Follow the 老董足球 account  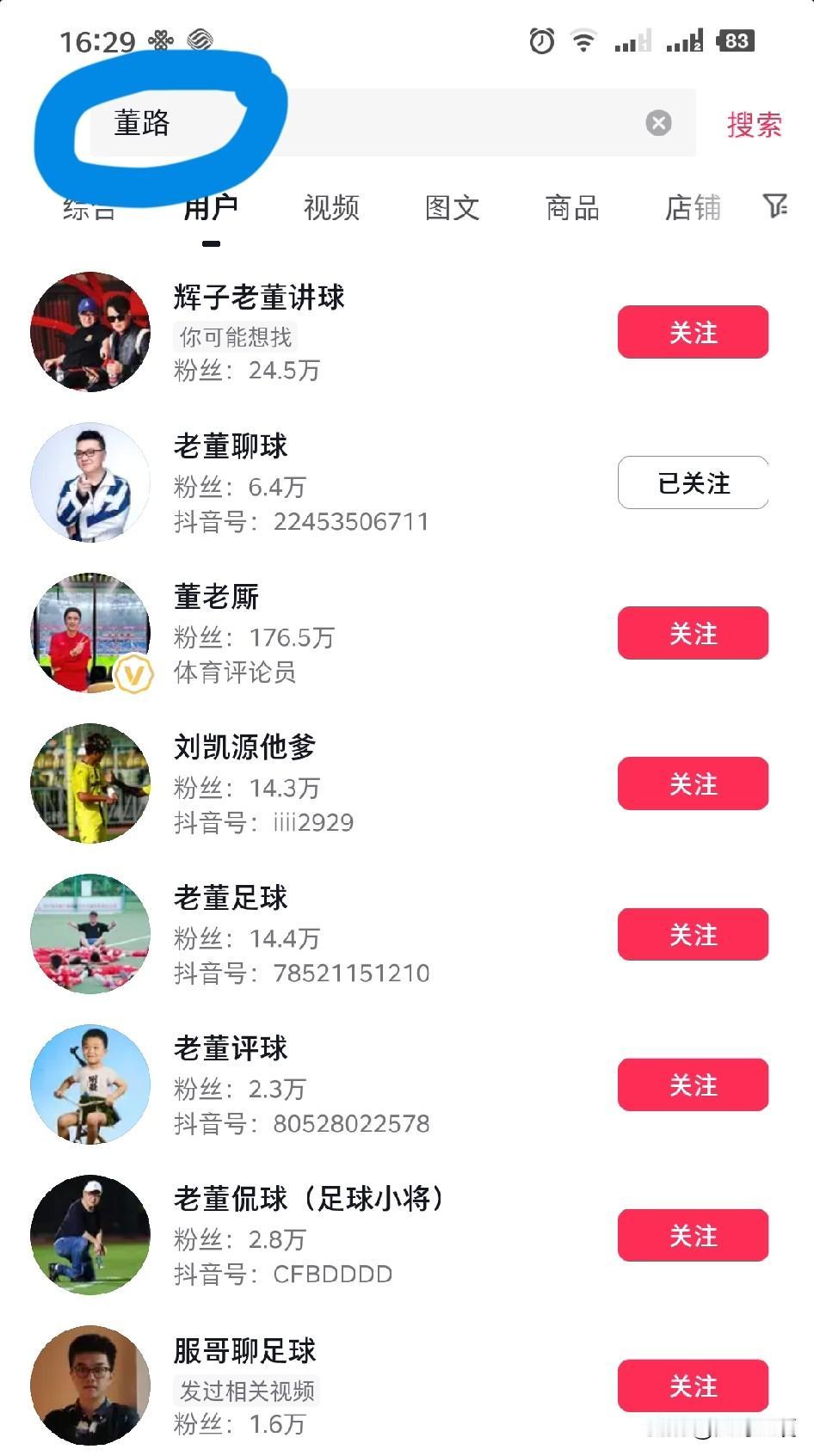click(693, 934)
